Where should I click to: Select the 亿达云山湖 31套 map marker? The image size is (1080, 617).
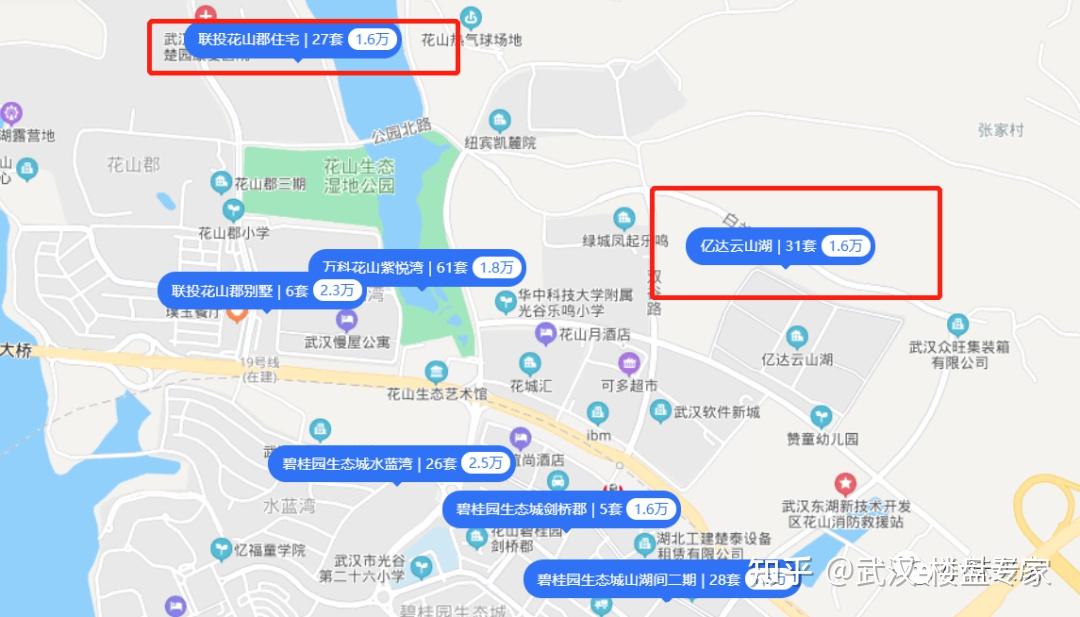pyautogui.click(x=780, y=245)
